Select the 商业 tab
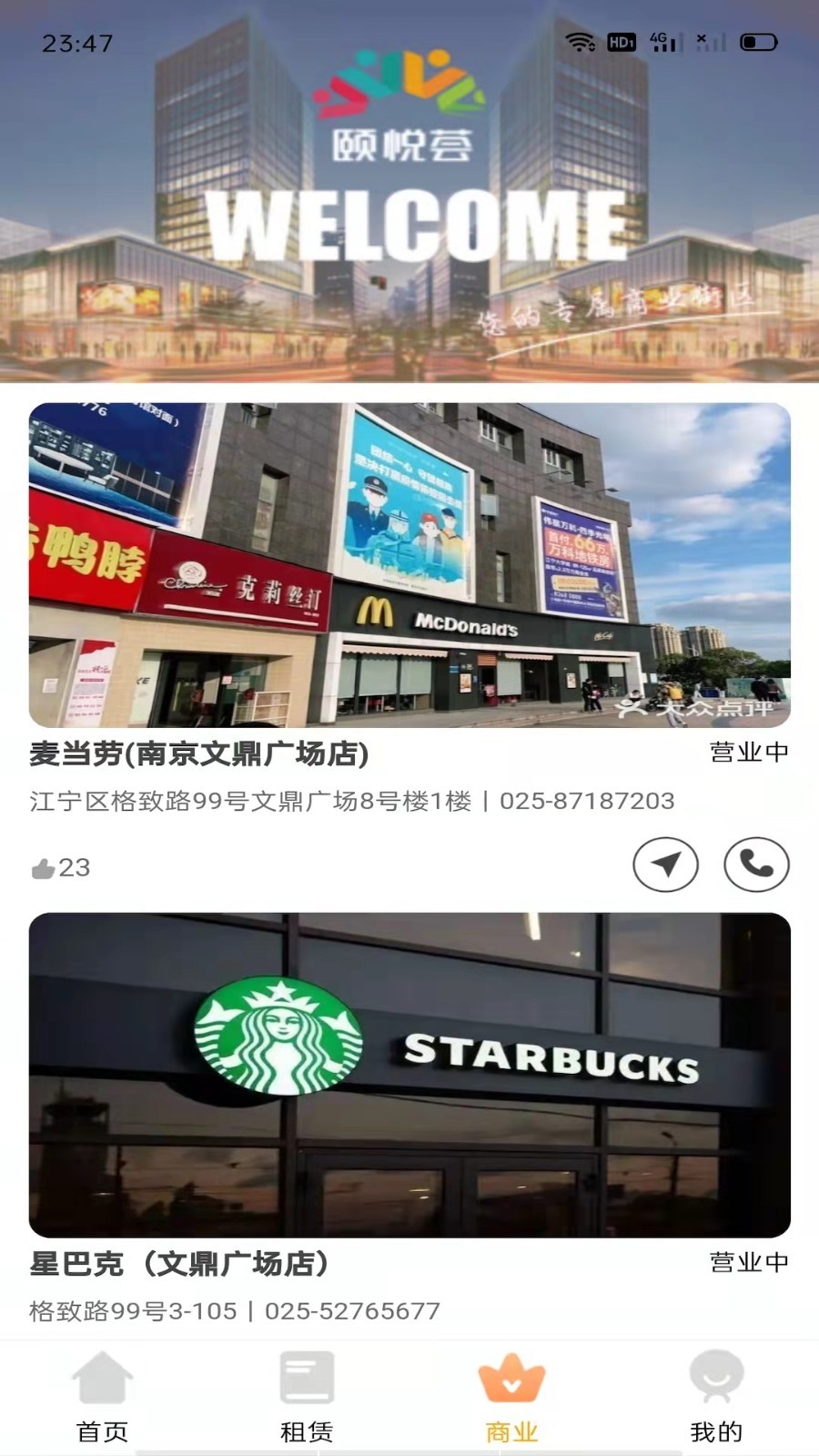 pyautogui.click(x=511, y=1397)
